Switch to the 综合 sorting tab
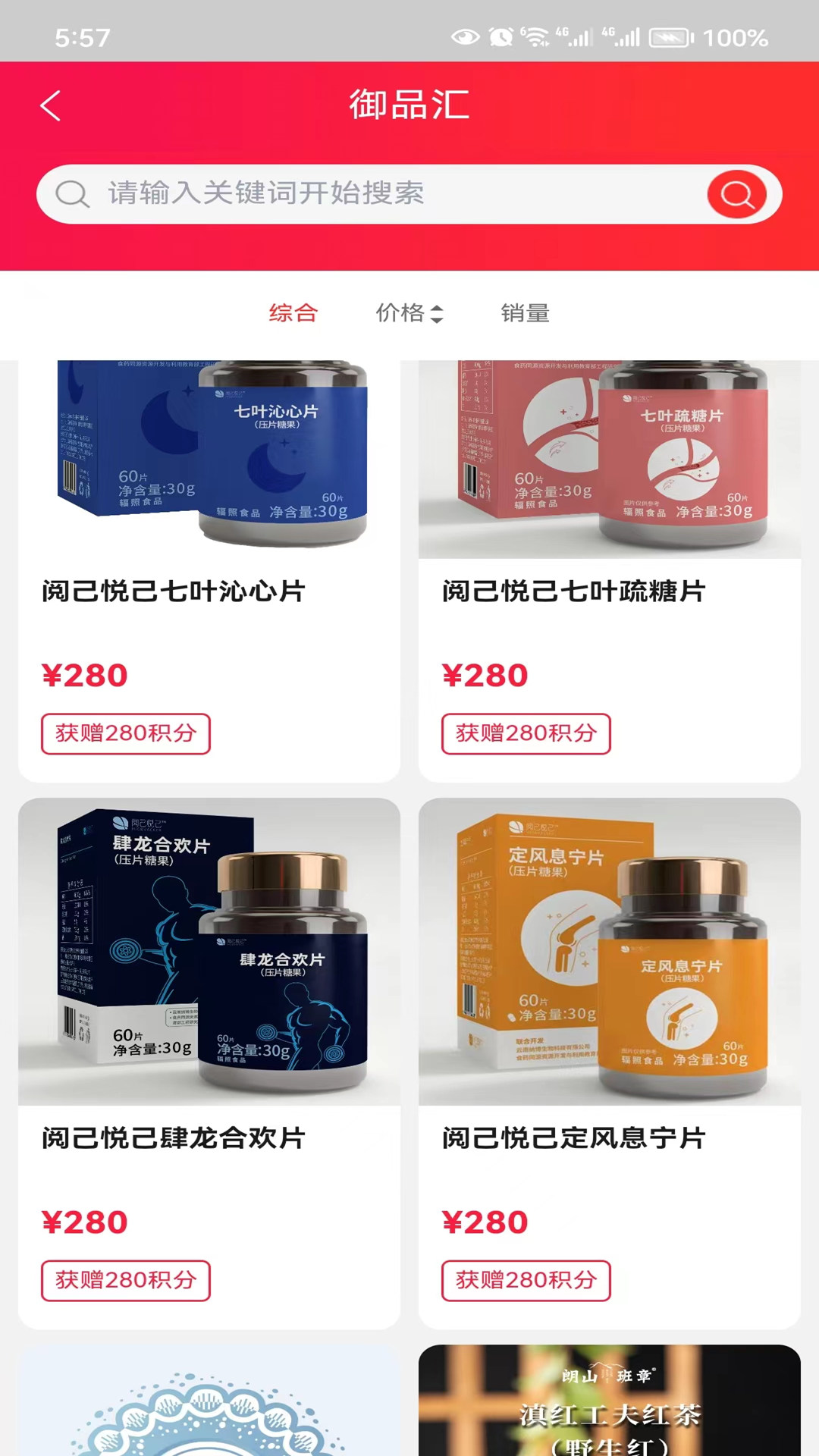This screenshot has height=1456, width=819. click(x=293, y=312)
